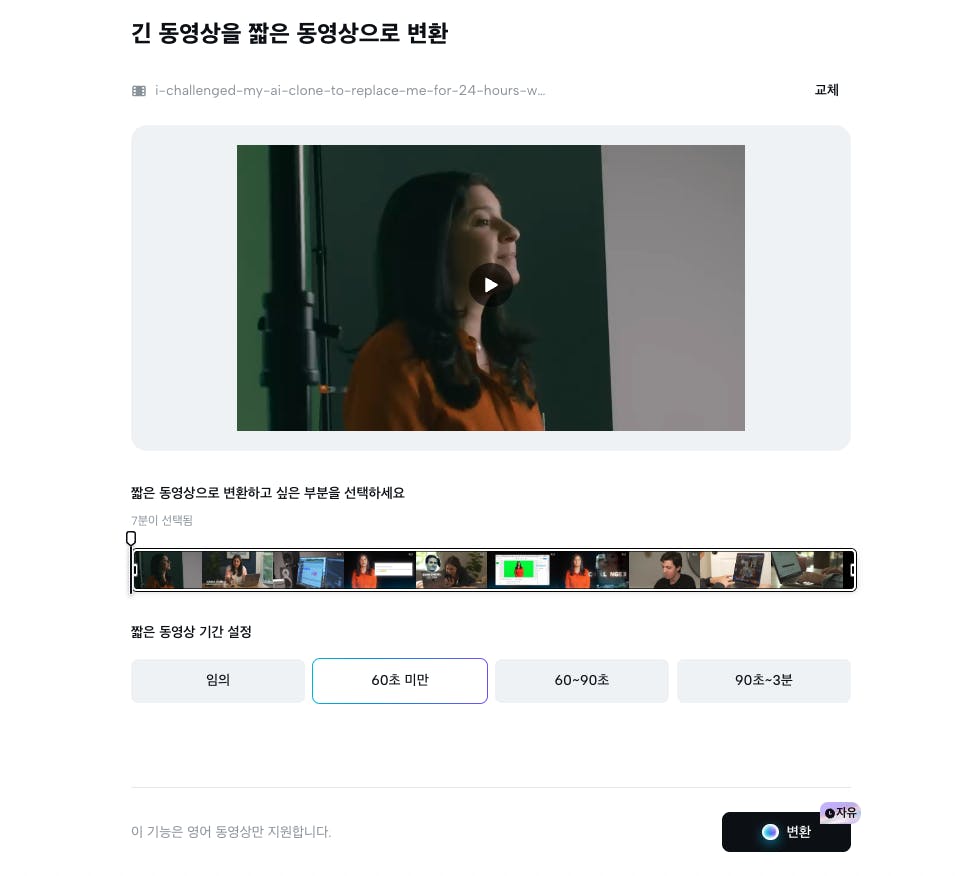Select the 임의 duration option
Image resolution: width=976 pixels, height=876 pixels.
click(218, 680)
